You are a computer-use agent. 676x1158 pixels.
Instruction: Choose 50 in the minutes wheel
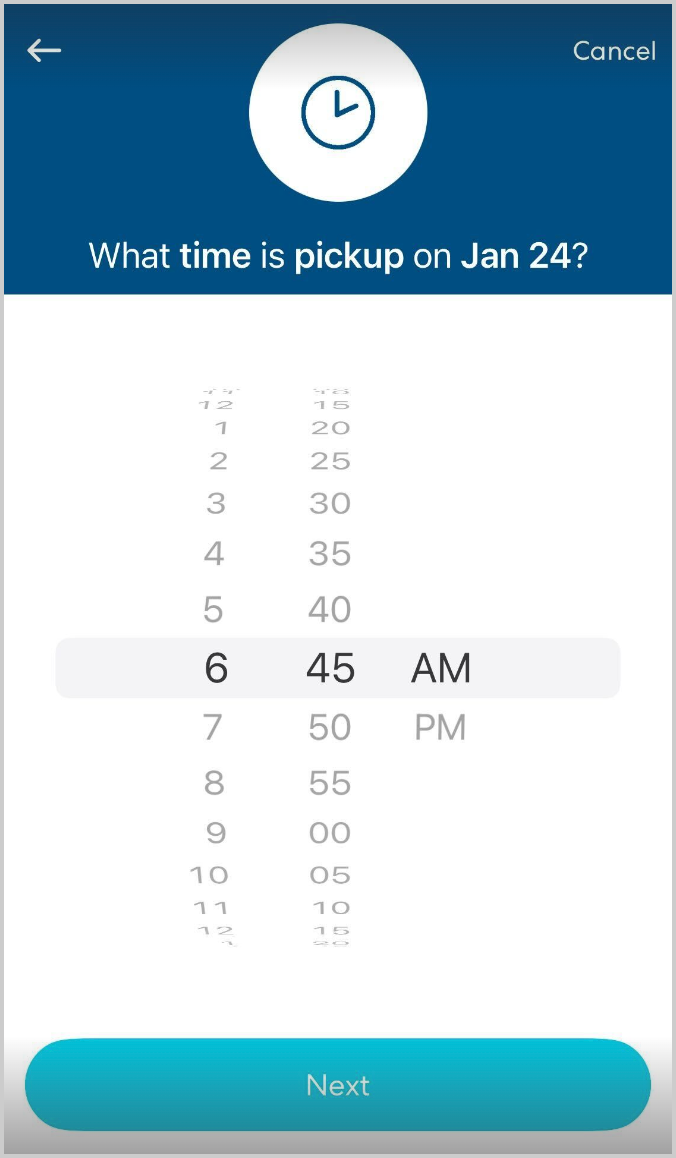pyautogui.click(x=330, y=727)
